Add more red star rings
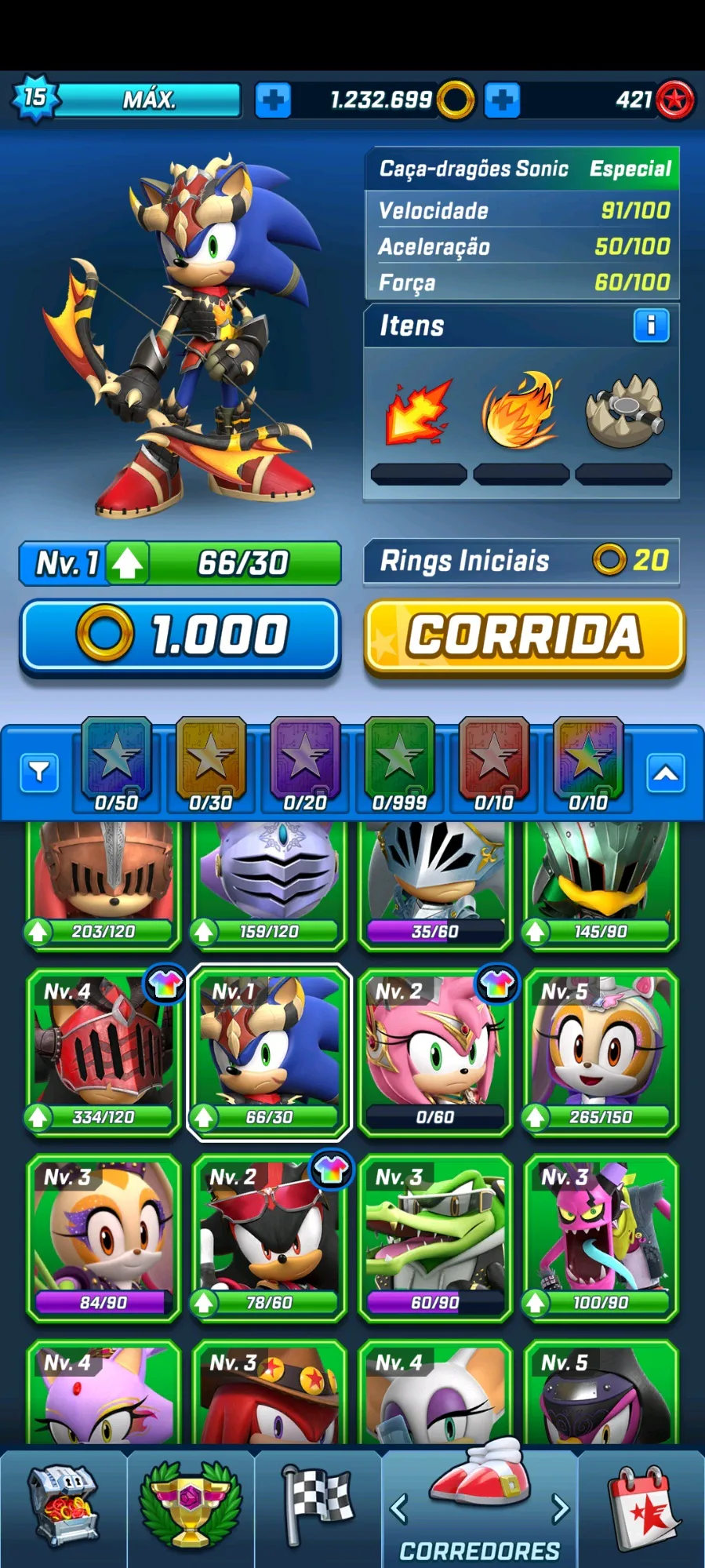705x1568 pixels. pyautogui.click(x=502, y=100)
